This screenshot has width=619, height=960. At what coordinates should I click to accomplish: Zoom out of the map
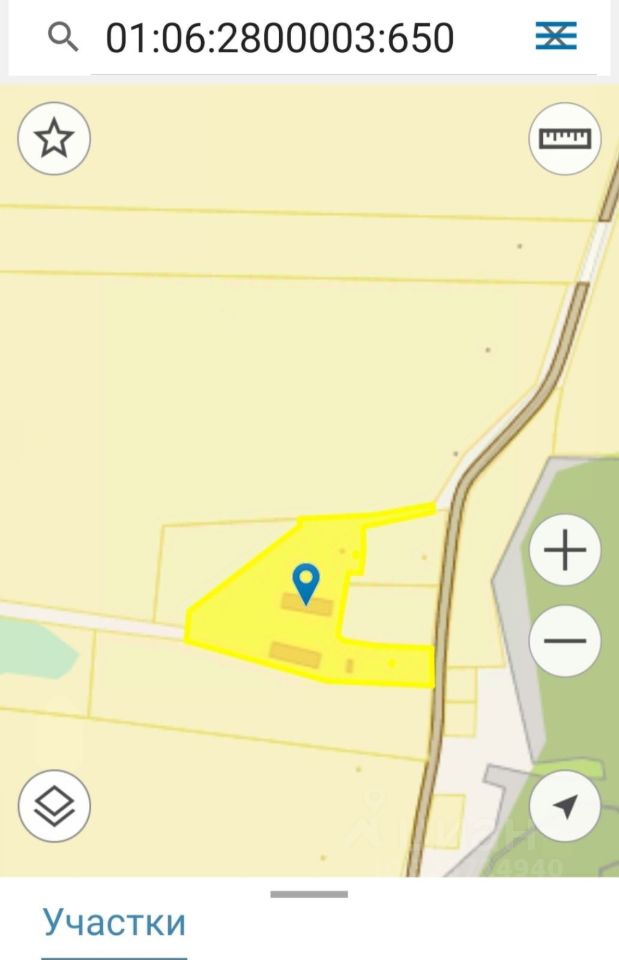[564, 641]
